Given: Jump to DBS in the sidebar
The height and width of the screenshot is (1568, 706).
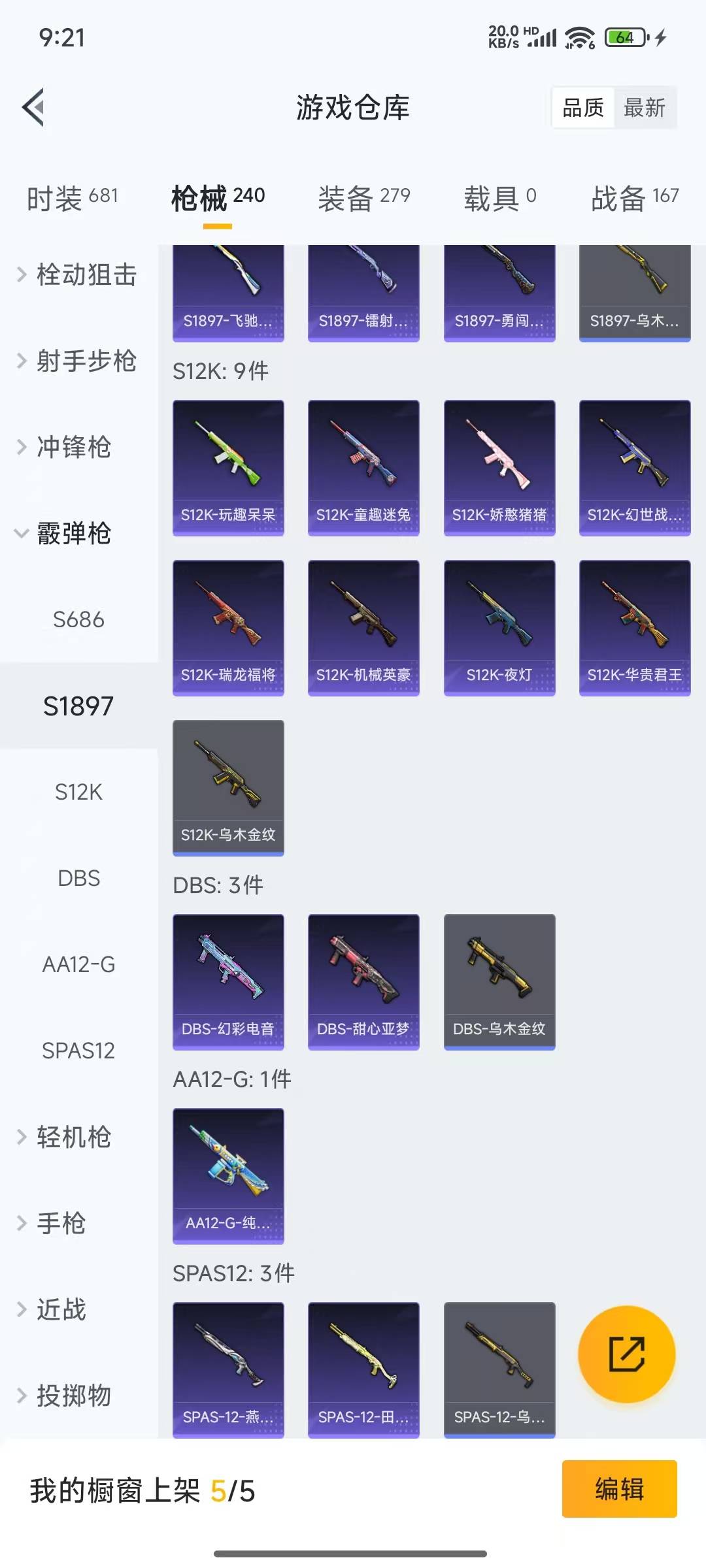Looking at the screenshot, I should (x=78, y=878).
